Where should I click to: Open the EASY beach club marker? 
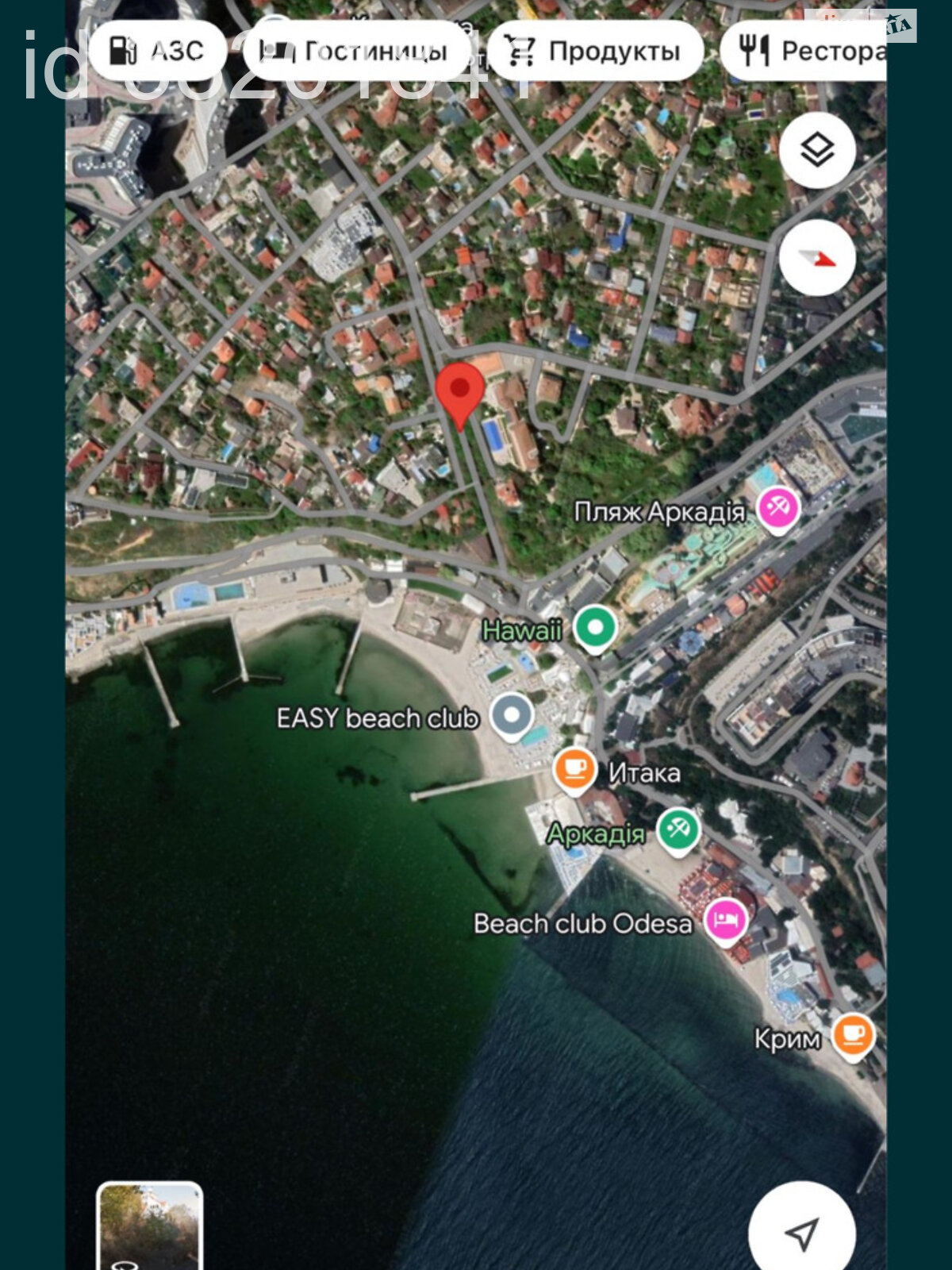(x=512, y=714)
